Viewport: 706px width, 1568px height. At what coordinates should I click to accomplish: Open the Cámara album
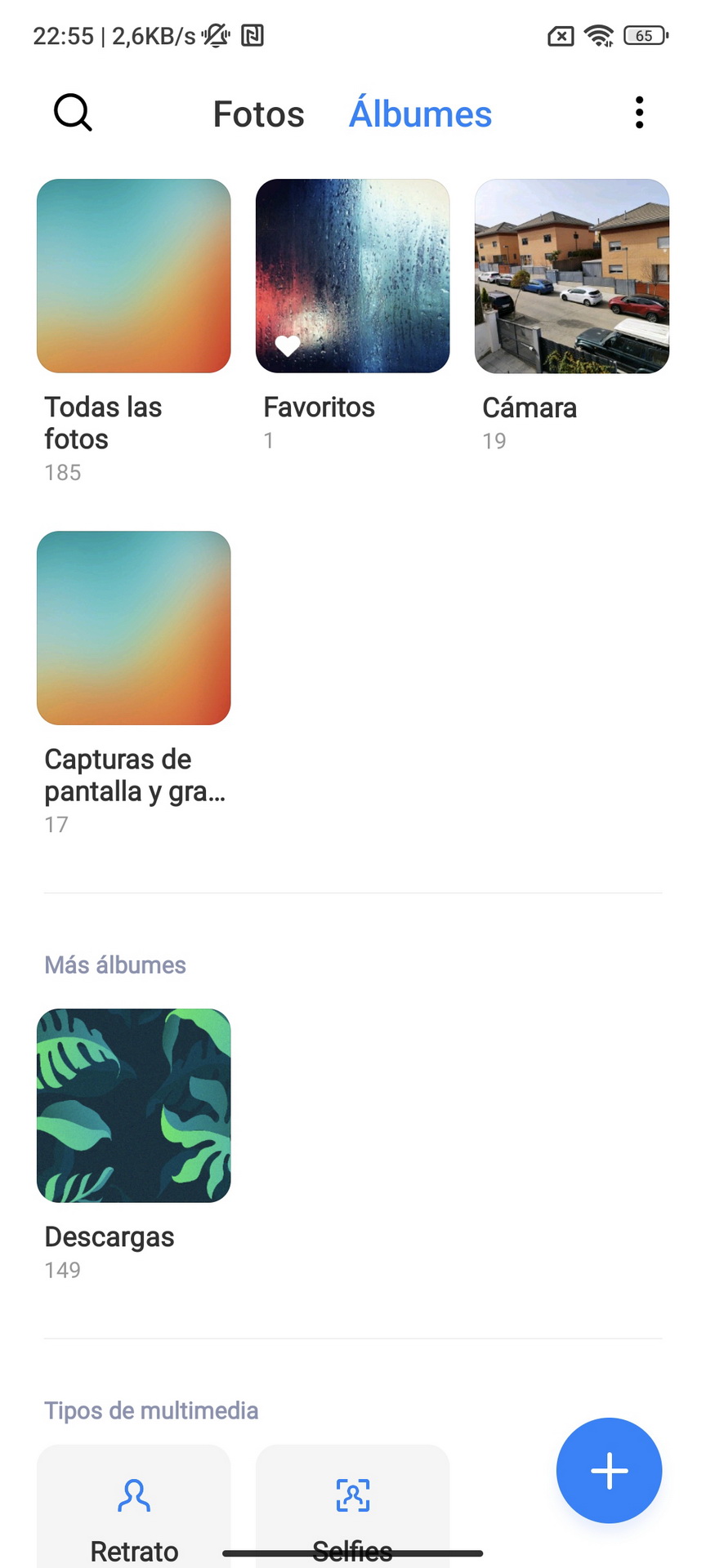[x=572, y=276]
